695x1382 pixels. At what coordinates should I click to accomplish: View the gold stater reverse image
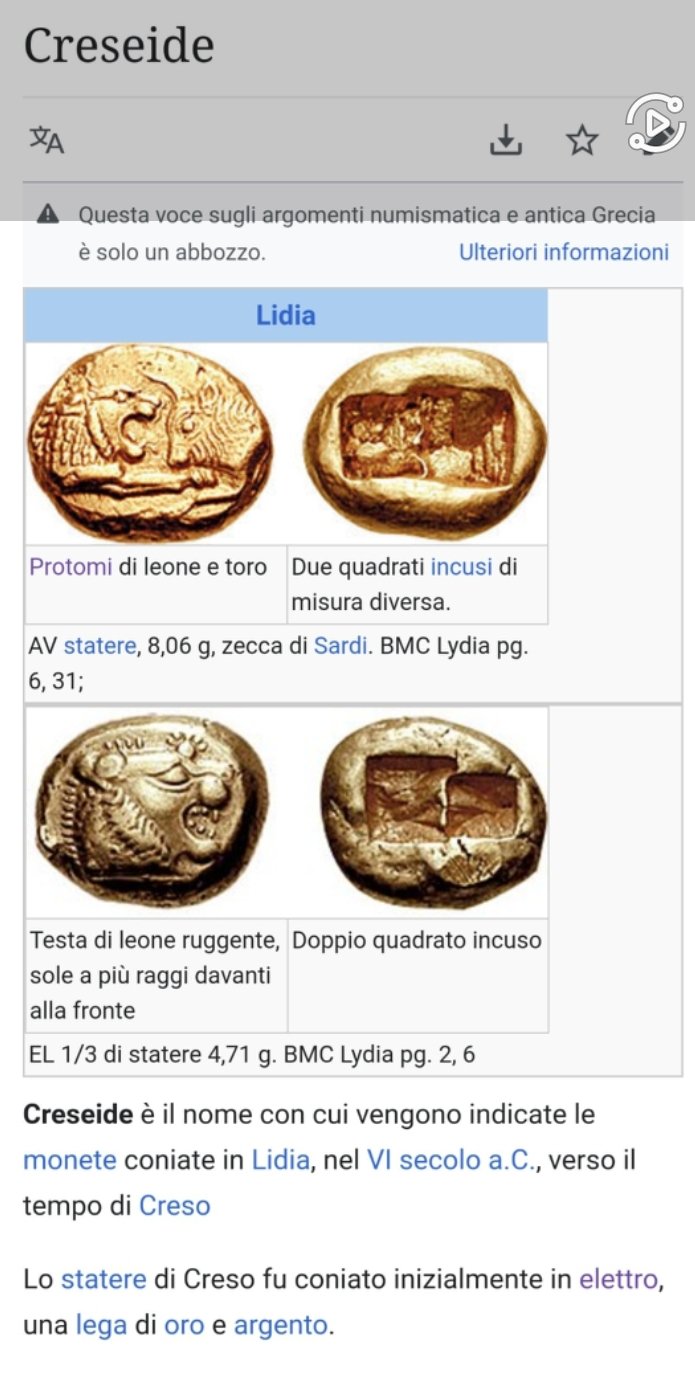424,442
